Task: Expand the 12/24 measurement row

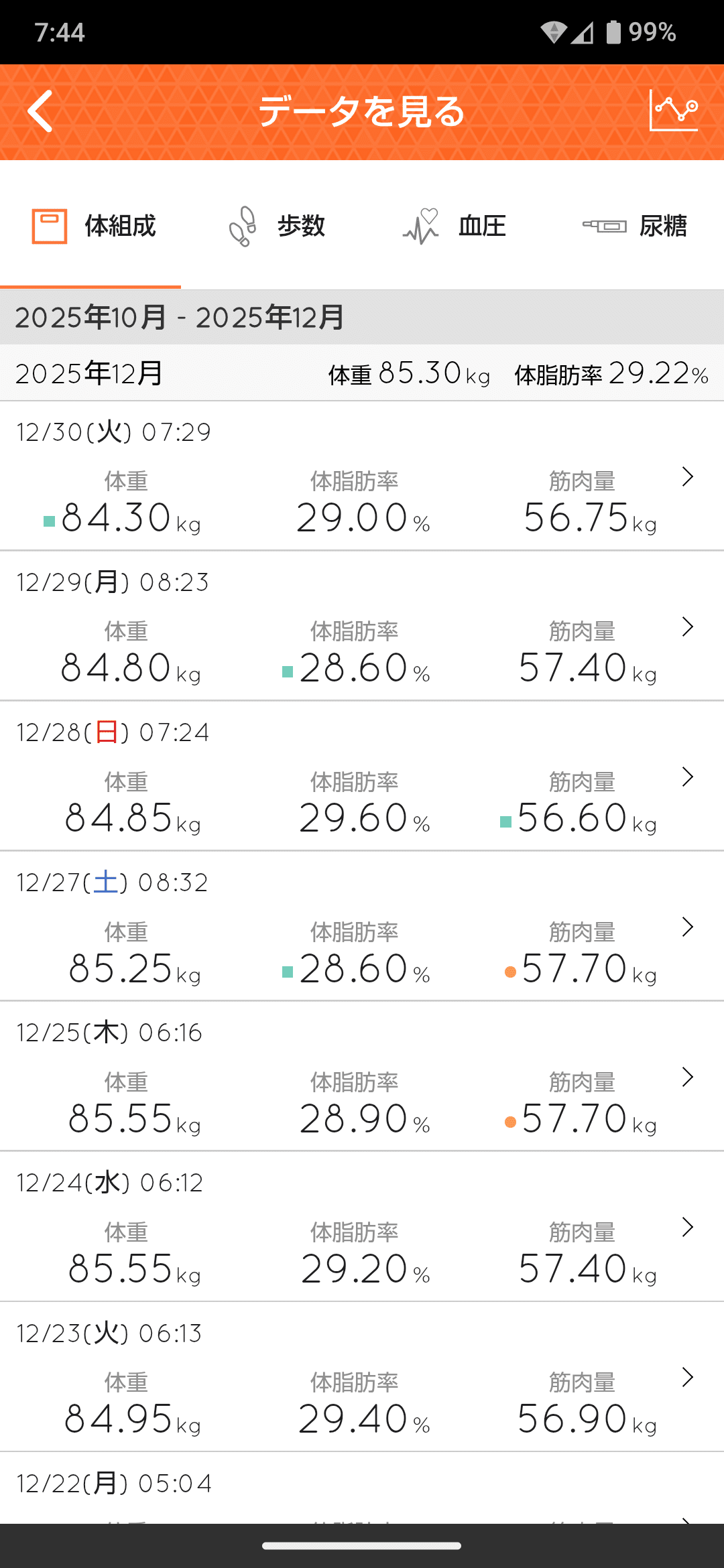Action: coord(688,1228)
